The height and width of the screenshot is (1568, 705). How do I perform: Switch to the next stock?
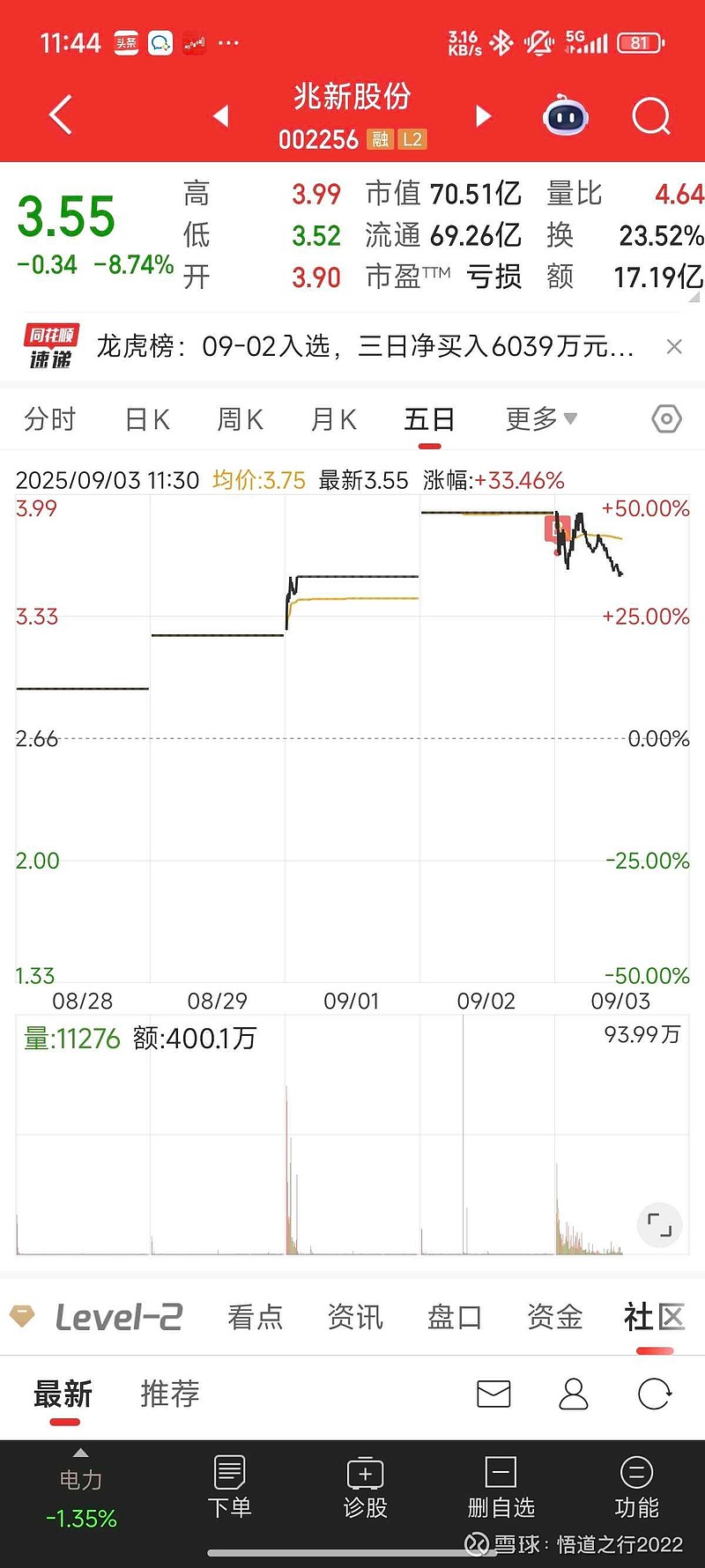[483, 116]
